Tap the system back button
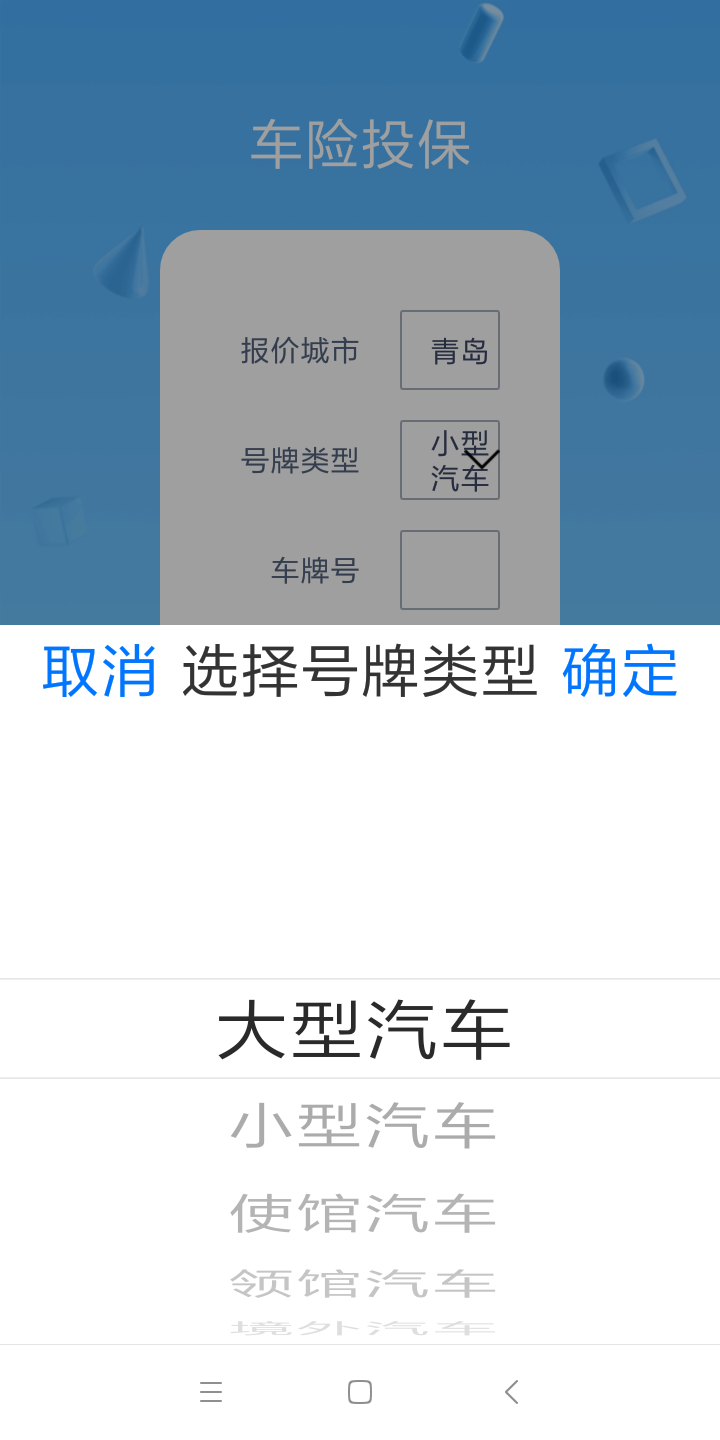This screenshot has width=720, height=1440. (511, 1392)
